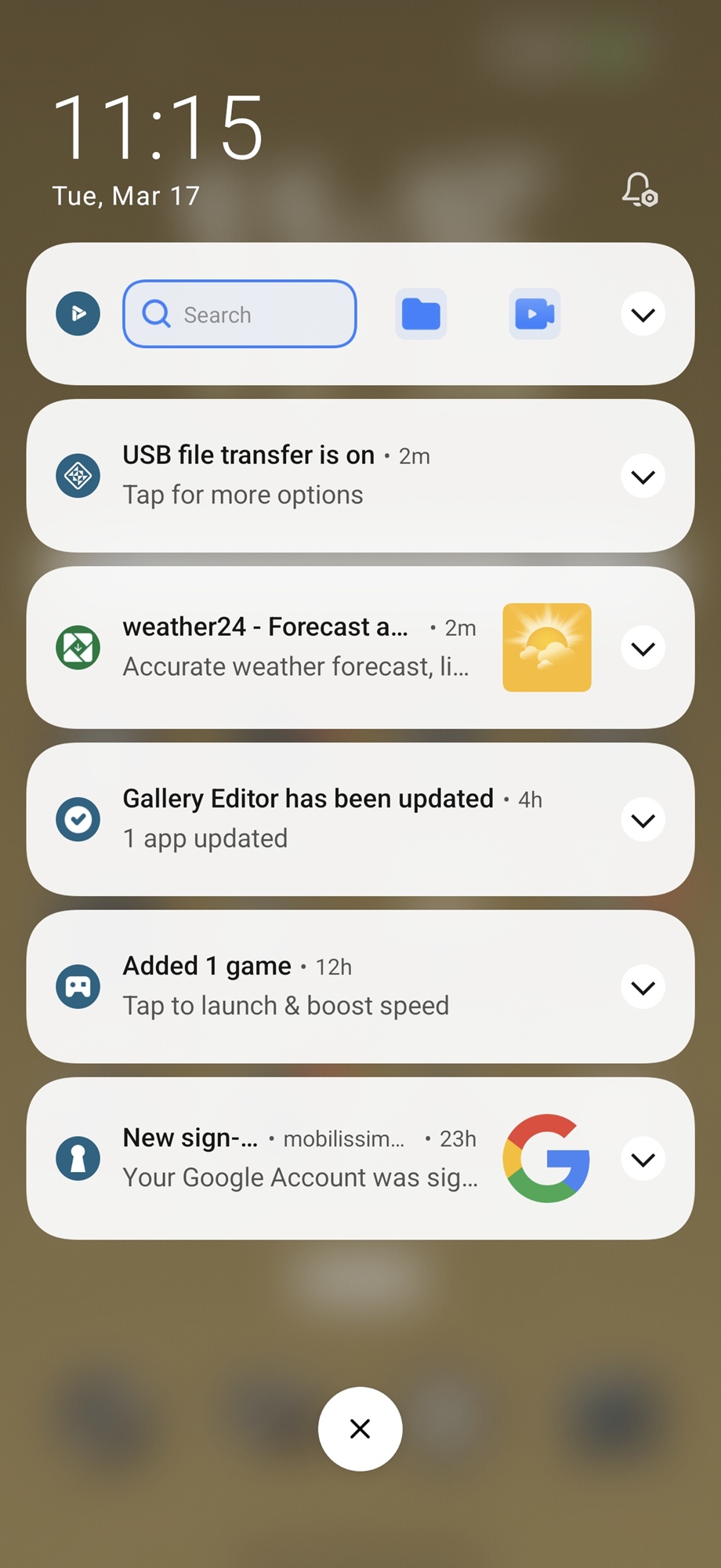Tap the Search field in the top card

click(240, 314)
